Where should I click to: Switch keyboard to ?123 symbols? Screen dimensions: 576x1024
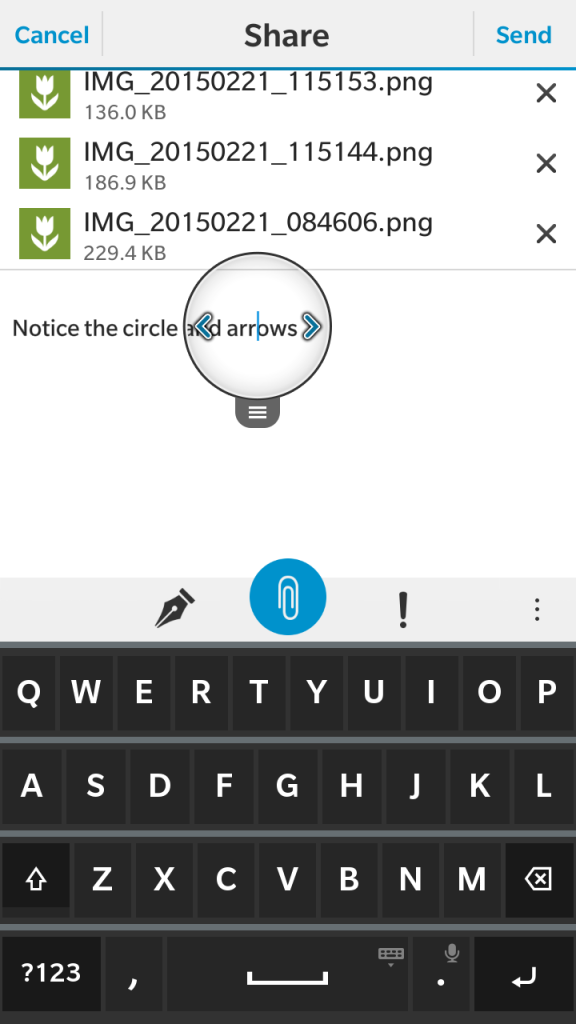click(x=52, y=973)
